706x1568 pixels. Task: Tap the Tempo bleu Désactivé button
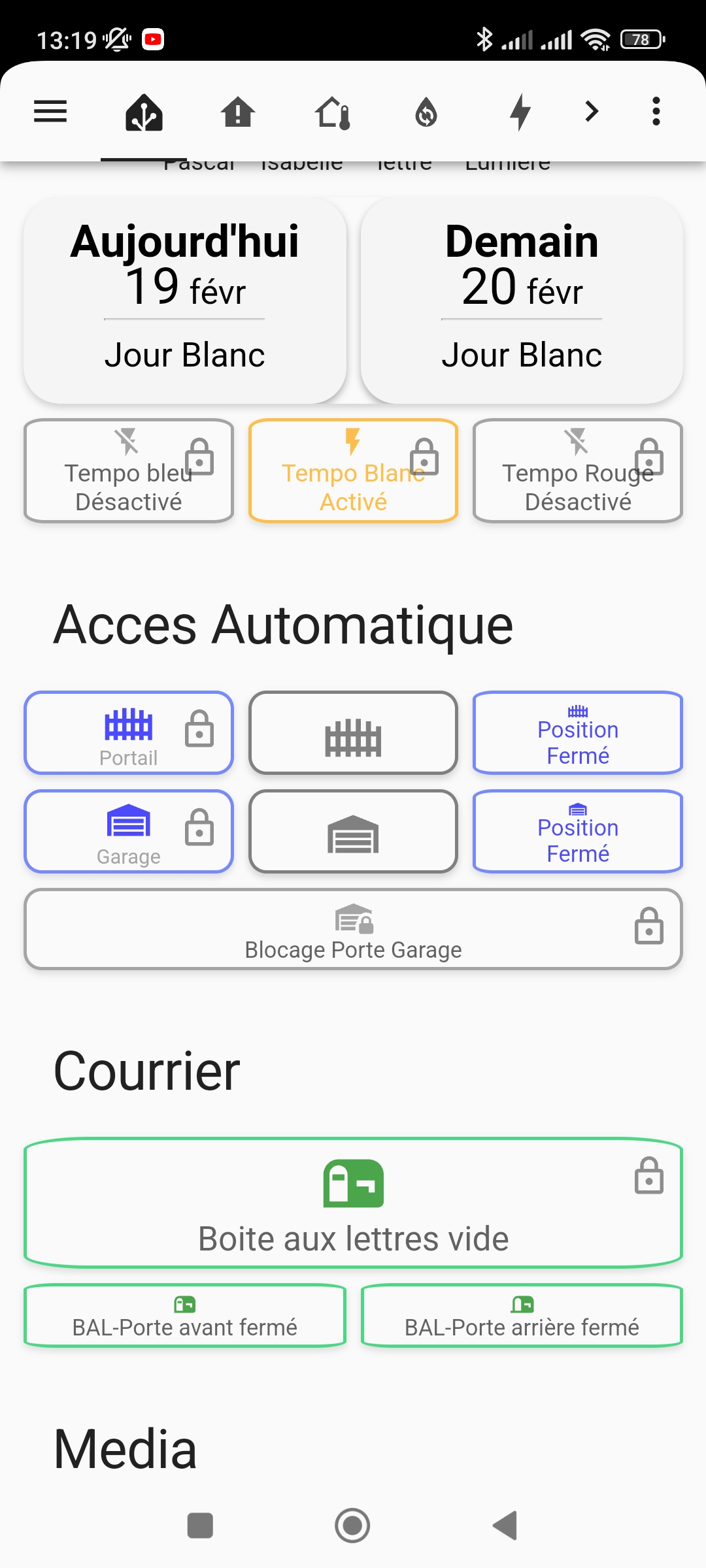click(x=129, y=471)
